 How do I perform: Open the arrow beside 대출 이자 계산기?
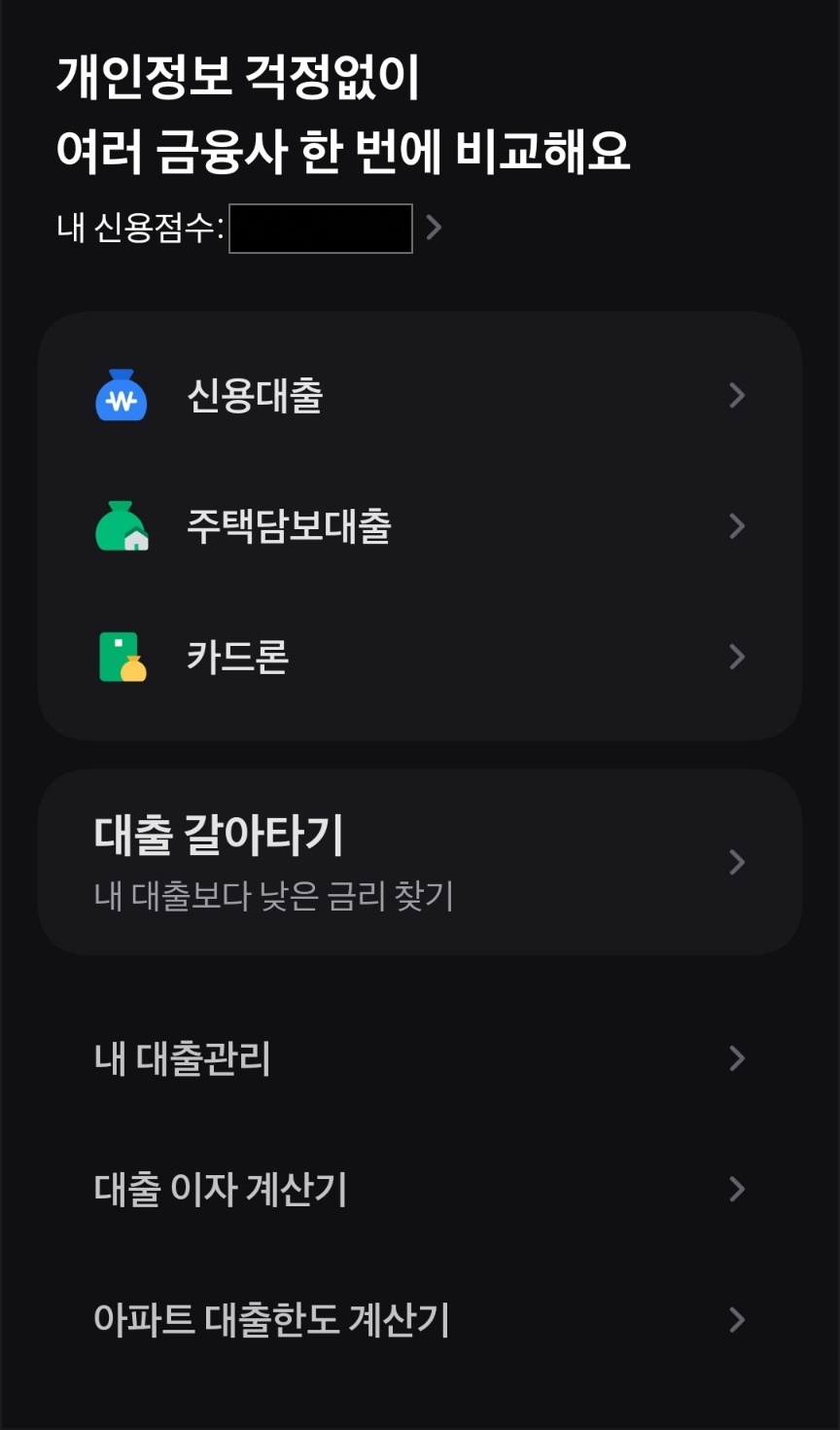(736, 1189)
